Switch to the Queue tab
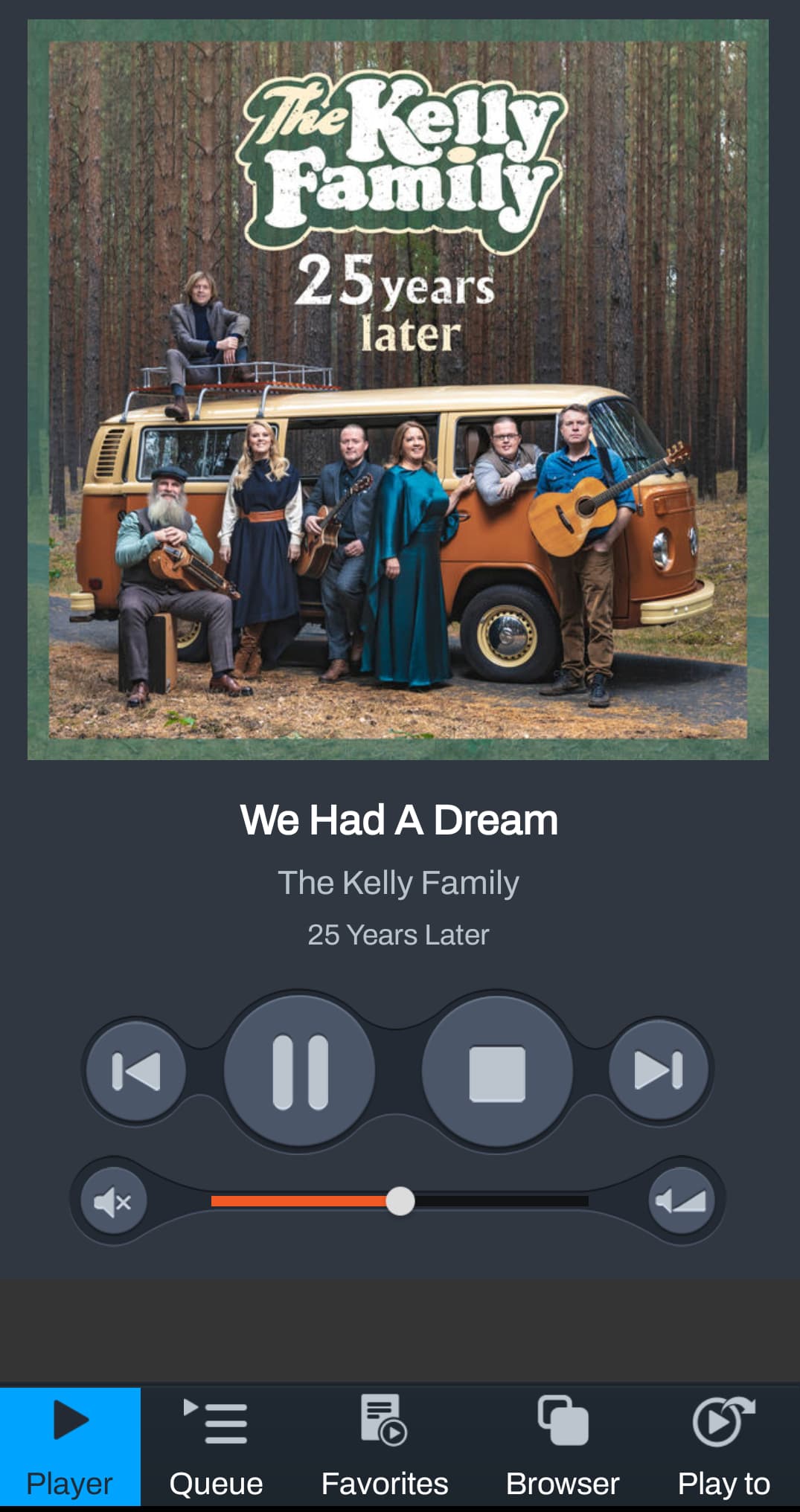800x1512 pixels. coord(216,1447)
